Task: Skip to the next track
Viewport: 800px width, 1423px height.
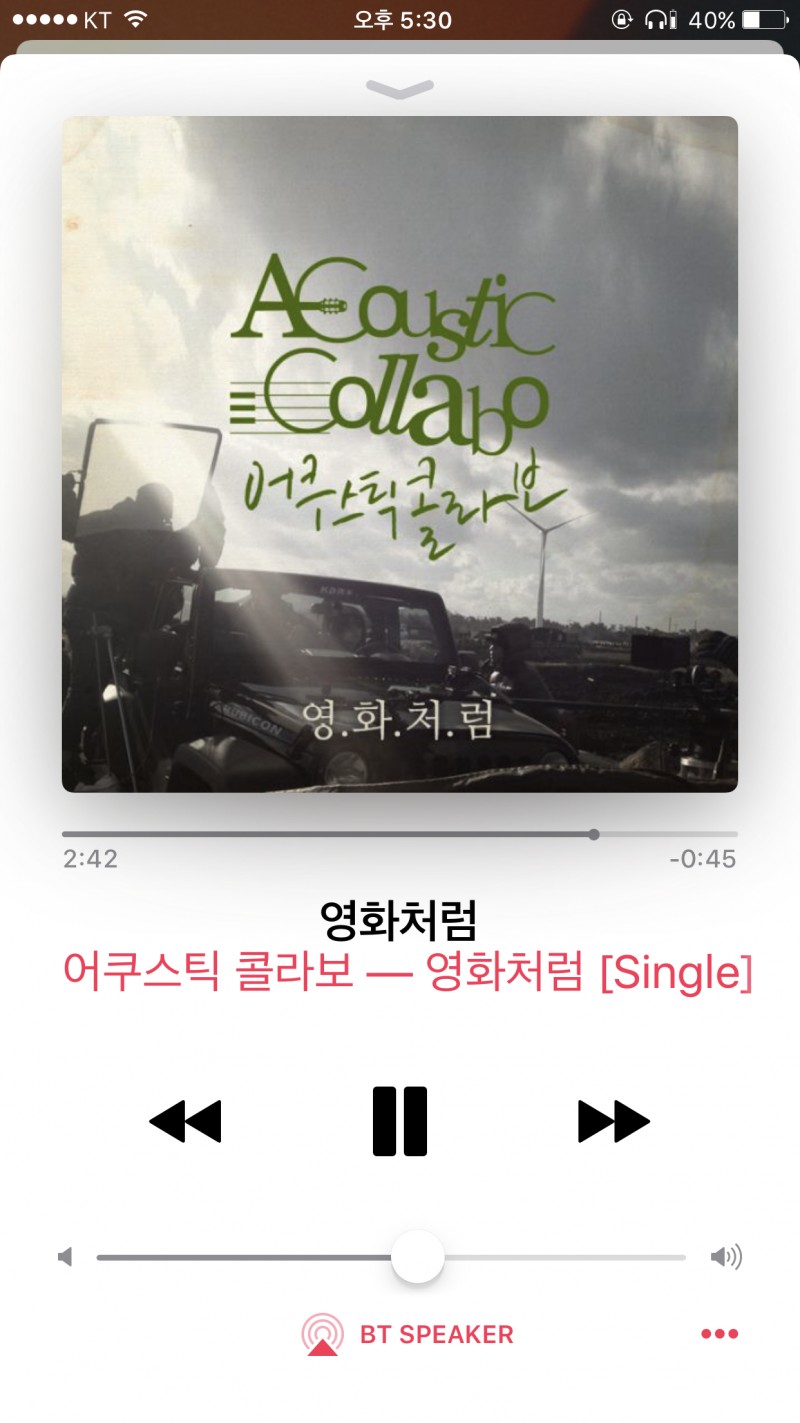Action: [x=613, y=1121]
